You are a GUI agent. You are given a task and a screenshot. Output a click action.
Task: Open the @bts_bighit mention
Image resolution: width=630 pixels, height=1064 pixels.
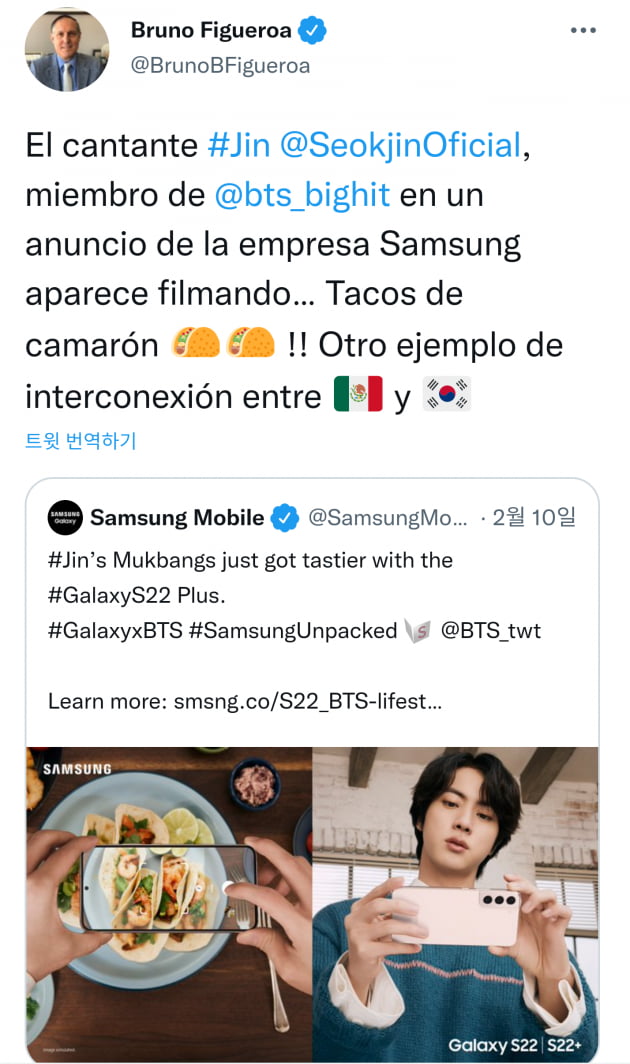point(302,194)
